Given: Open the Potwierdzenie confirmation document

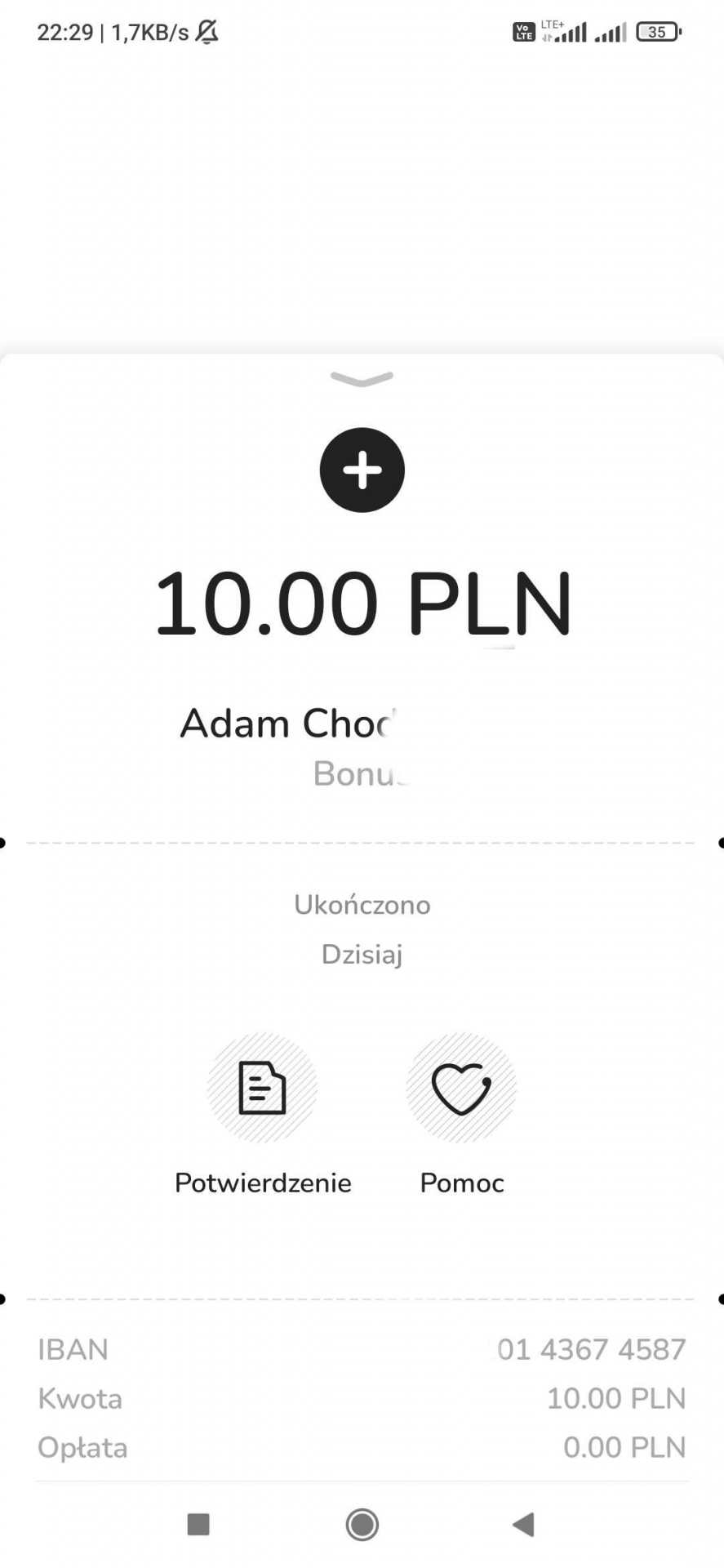Looking at the screenshot, I should click(x=262, y=1088).
